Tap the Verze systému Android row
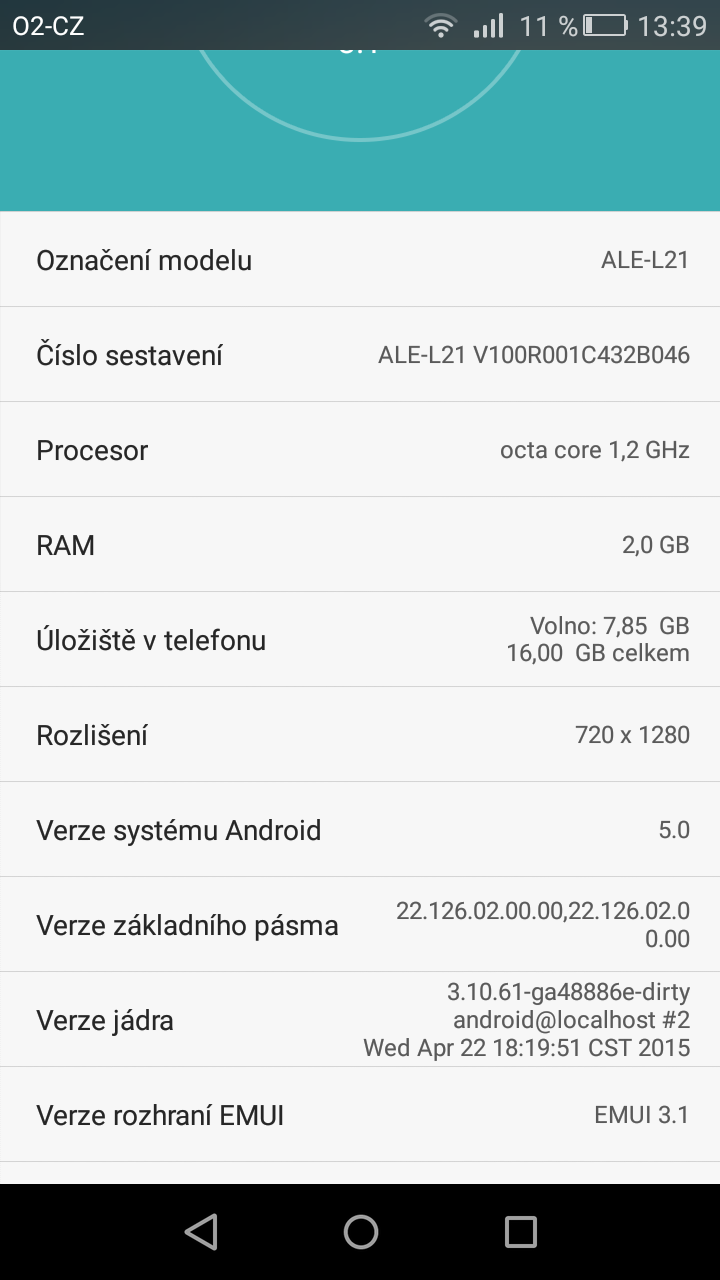This screenshot has height=1280, width=720. coord(360,830)
